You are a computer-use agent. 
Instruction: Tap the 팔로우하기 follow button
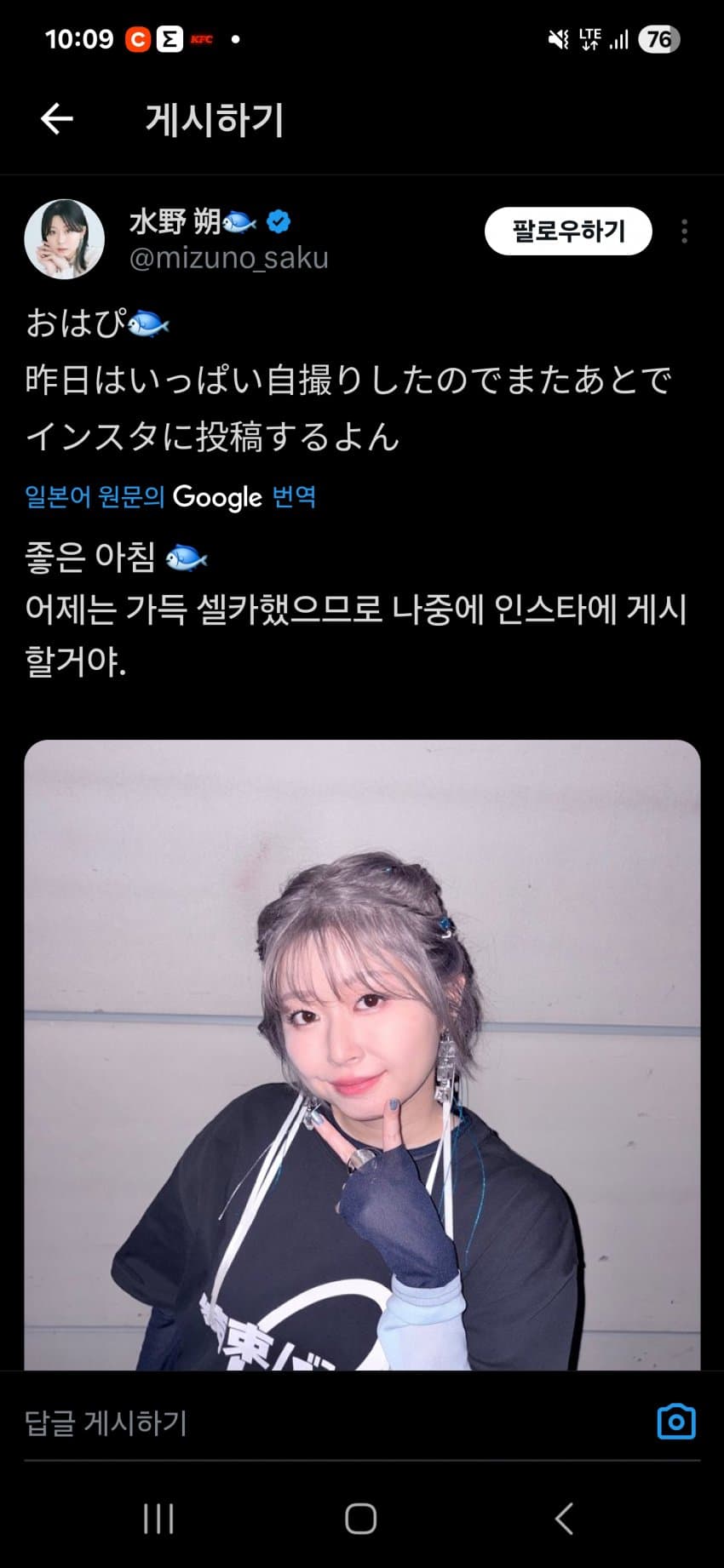[x=568, y=231]
